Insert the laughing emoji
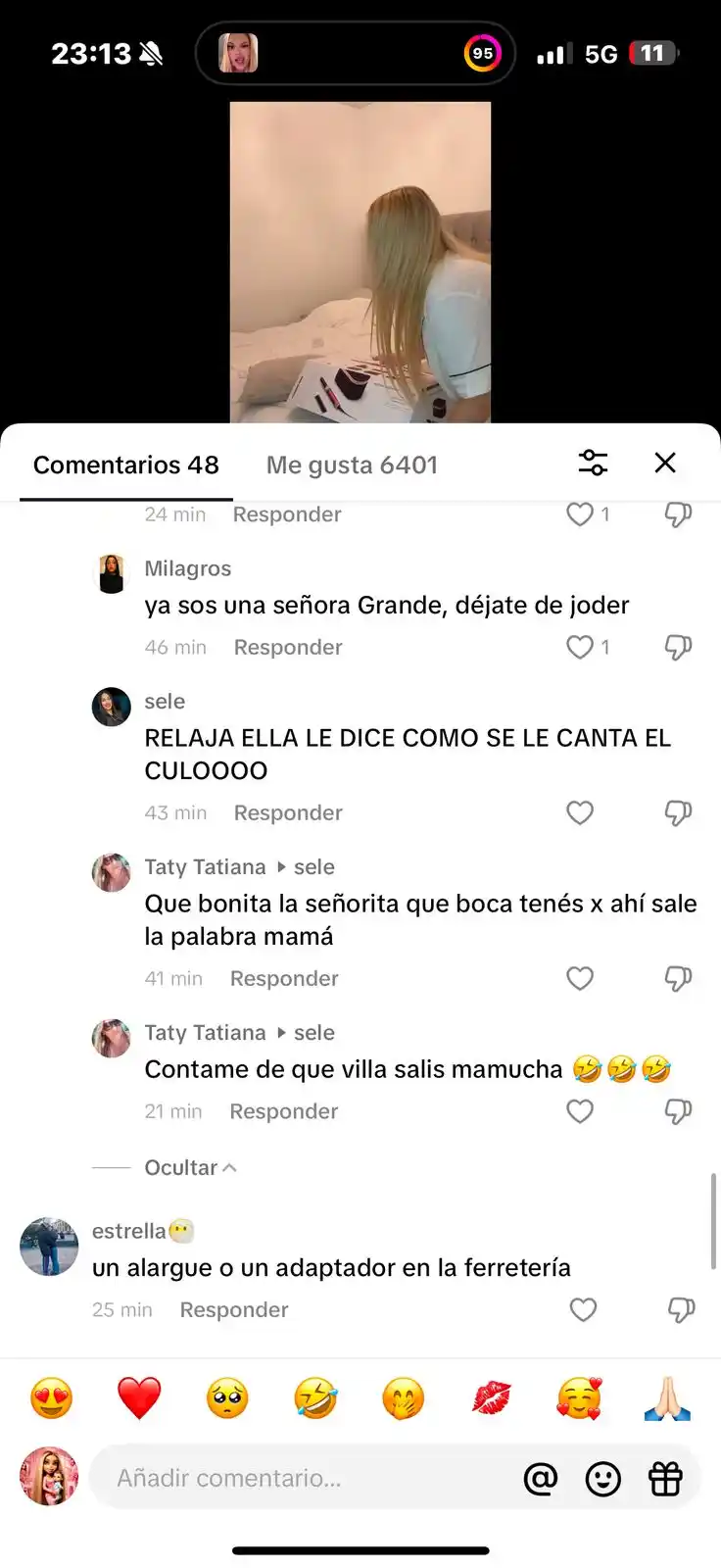This screenshot has width=721, height=1568. point(315,1398)
